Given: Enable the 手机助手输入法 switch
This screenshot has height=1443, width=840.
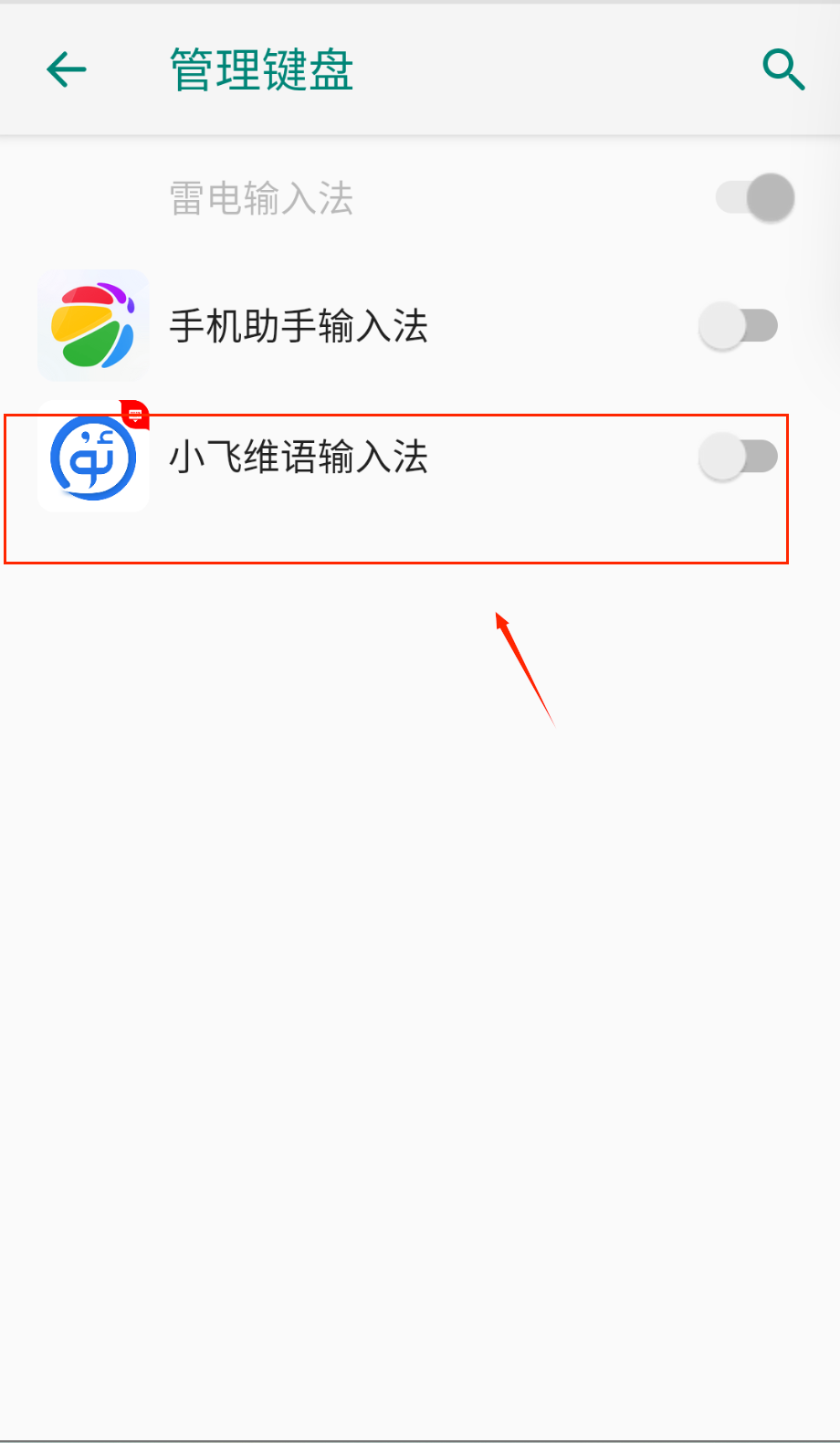Looking at the screenshot, I should point(739,326).
